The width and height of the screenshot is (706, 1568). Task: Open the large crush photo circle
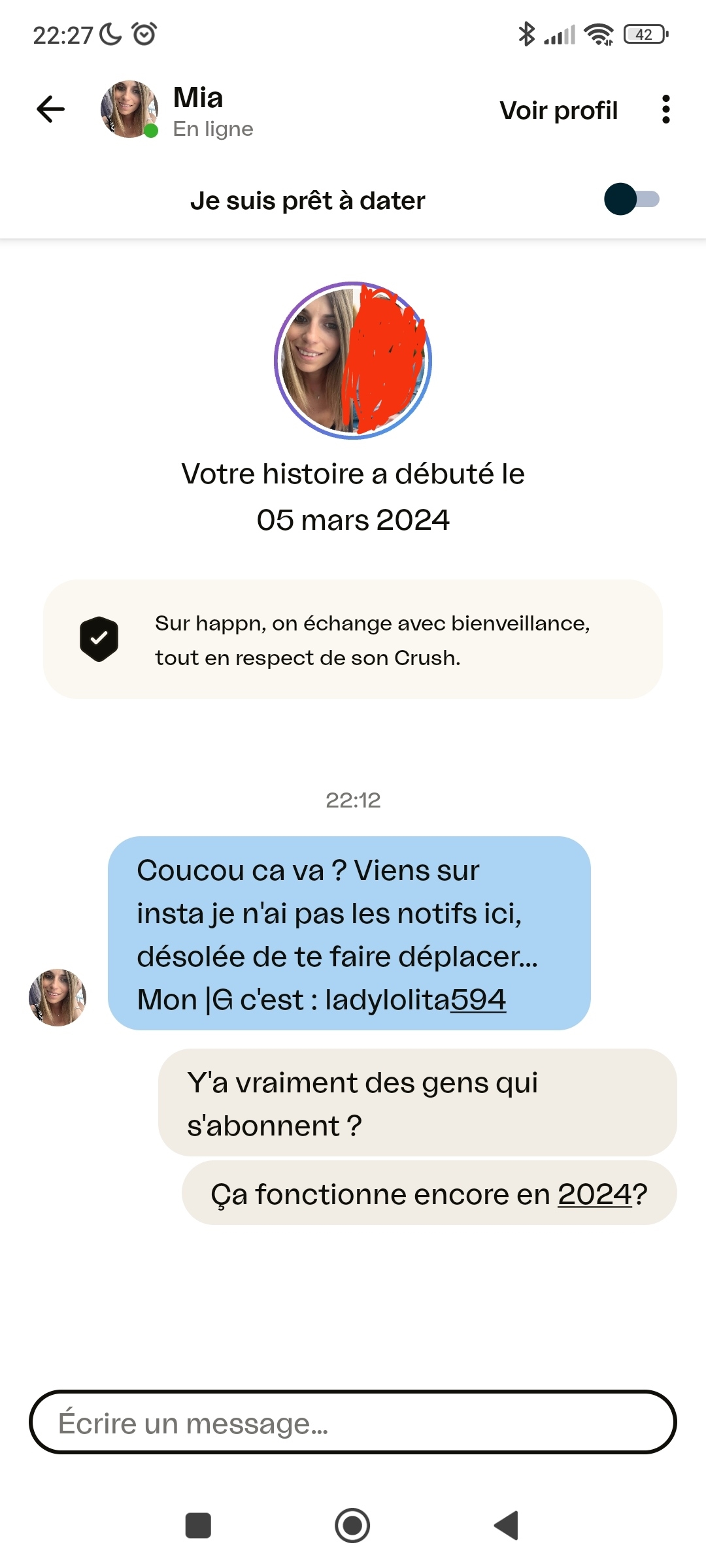point(353,361)
